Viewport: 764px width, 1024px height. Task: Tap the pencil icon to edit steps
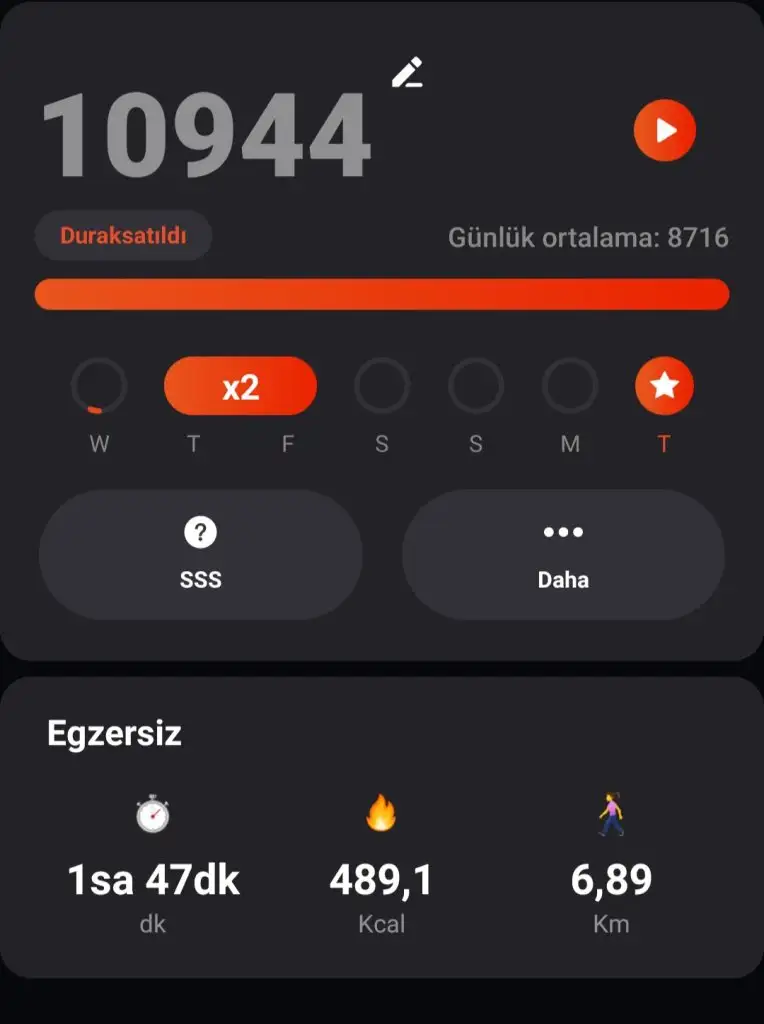407,73
